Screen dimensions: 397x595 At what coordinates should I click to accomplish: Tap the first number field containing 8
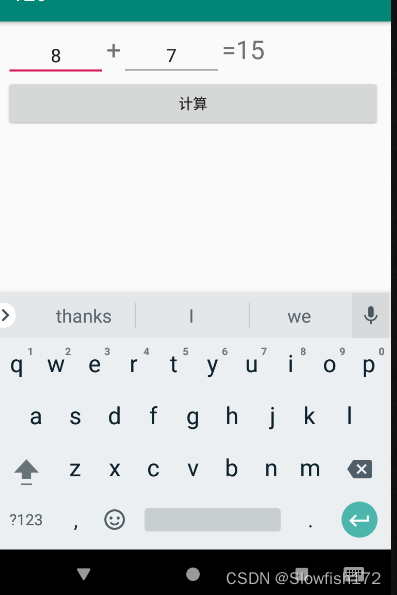[55, 56]
